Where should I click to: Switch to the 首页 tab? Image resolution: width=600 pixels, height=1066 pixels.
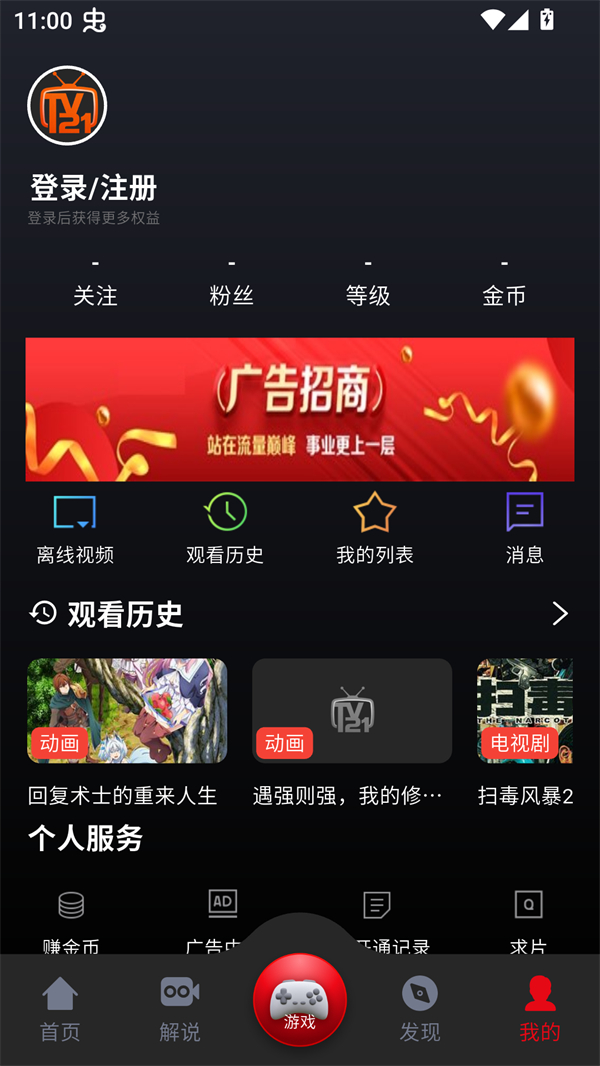(60, 1010)
